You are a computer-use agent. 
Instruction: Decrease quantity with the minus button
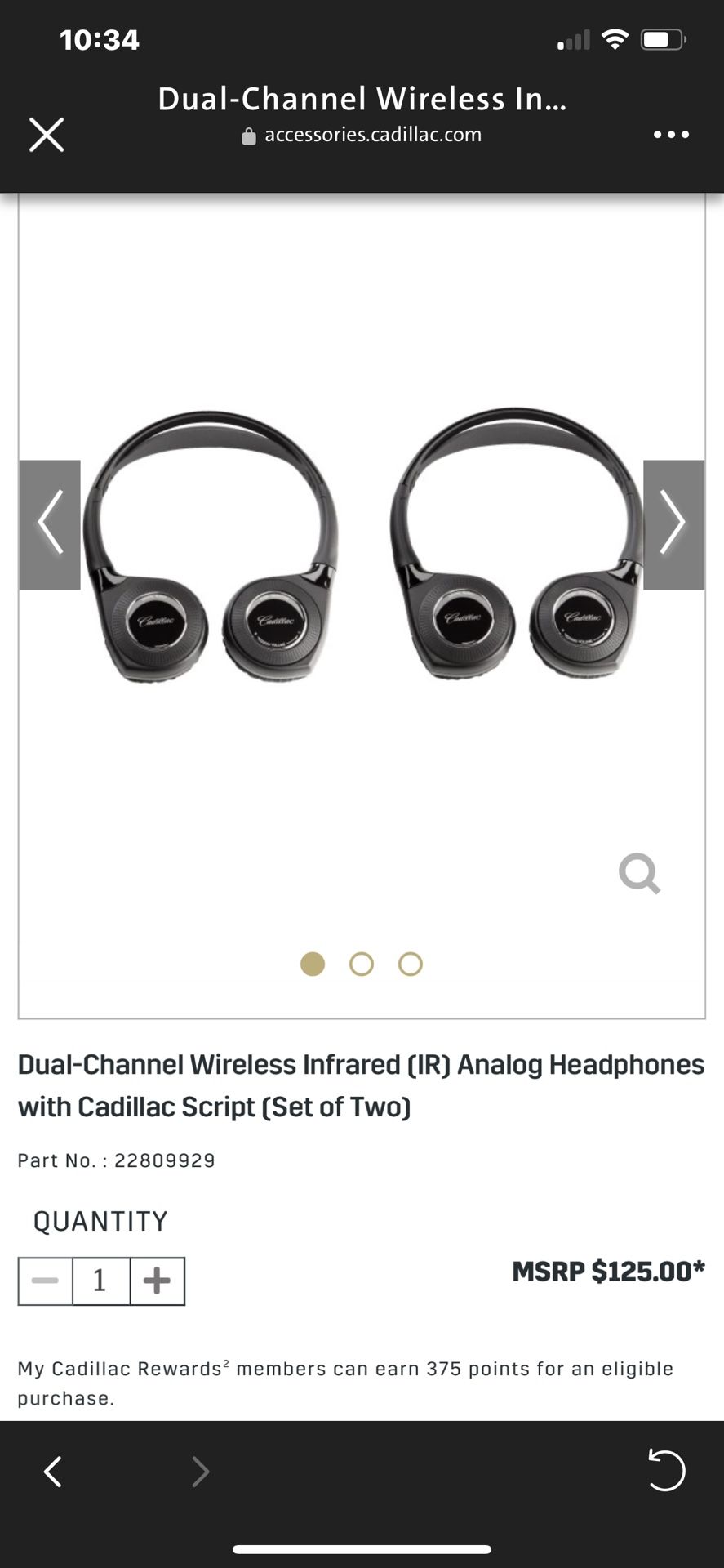45,1281
